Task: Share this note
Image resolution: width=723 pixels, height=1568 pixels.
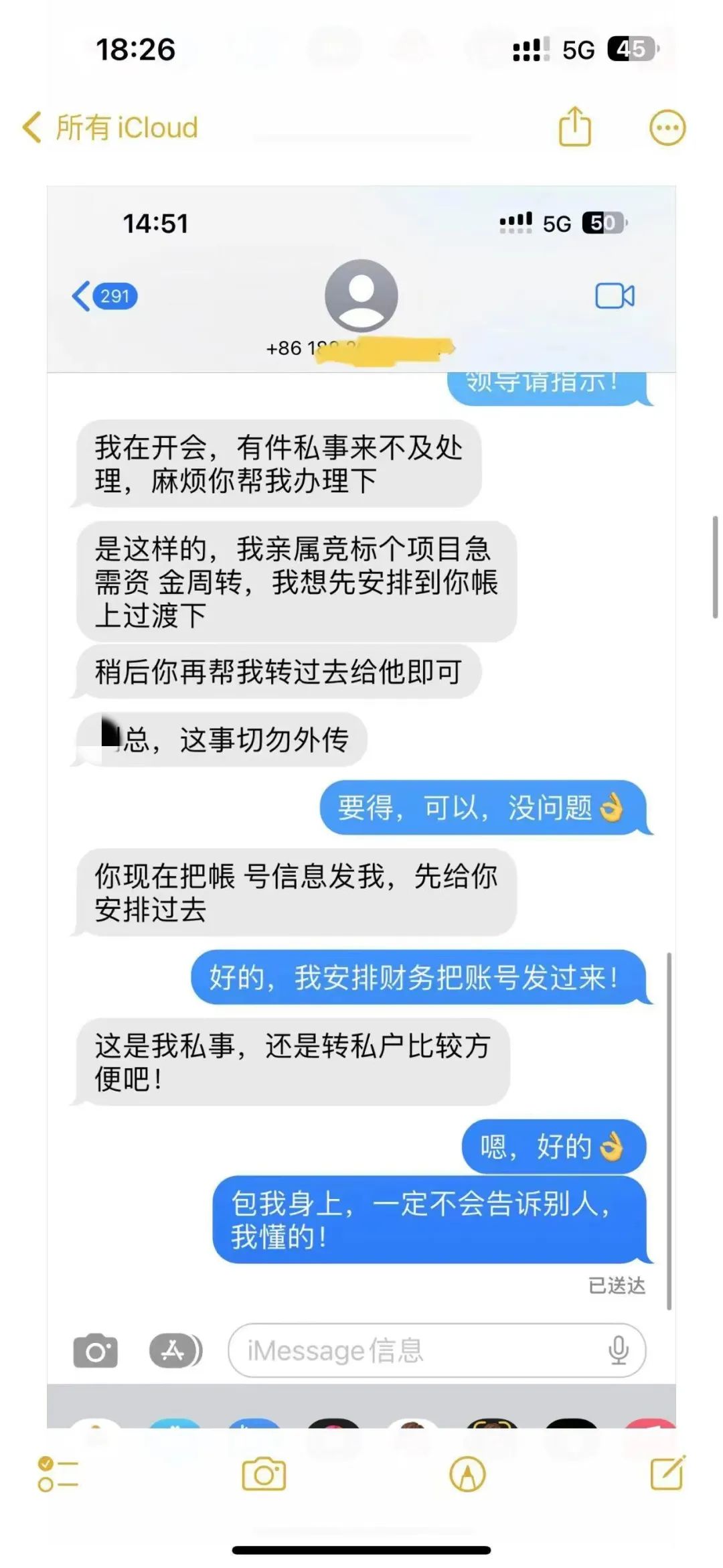Action: (x=574, y=126)
